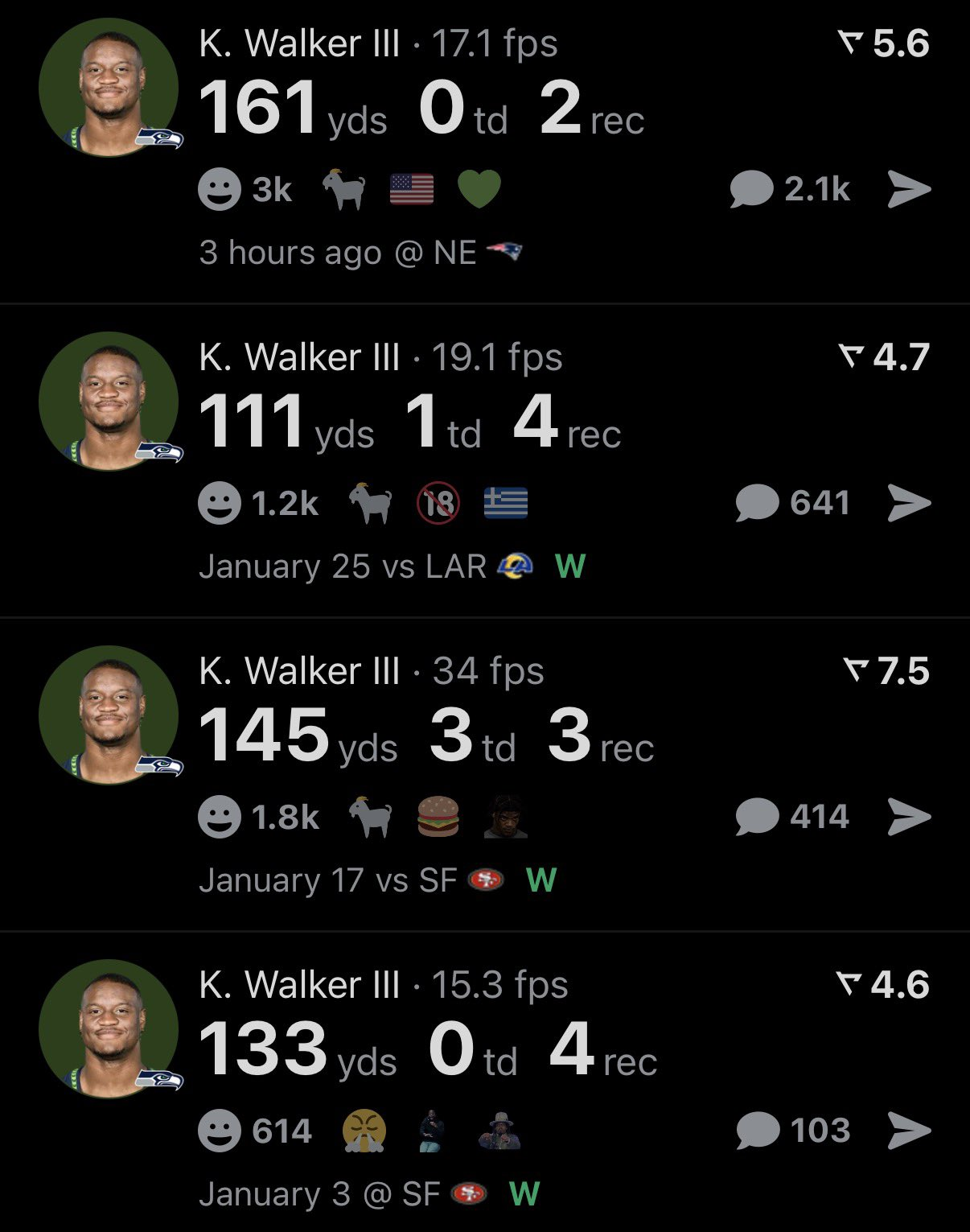React to the 133 yds game at SF

(220, 1131)
